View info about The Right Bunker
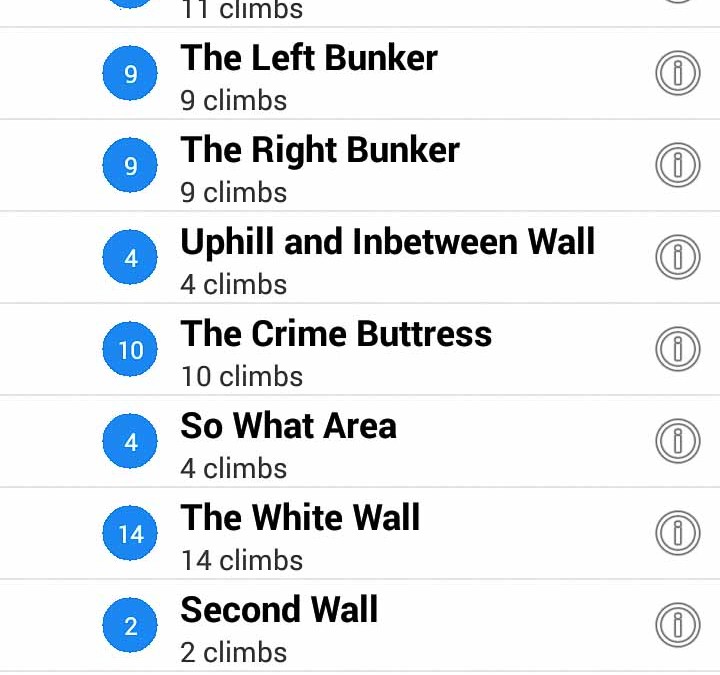 [x=677, y=166]
